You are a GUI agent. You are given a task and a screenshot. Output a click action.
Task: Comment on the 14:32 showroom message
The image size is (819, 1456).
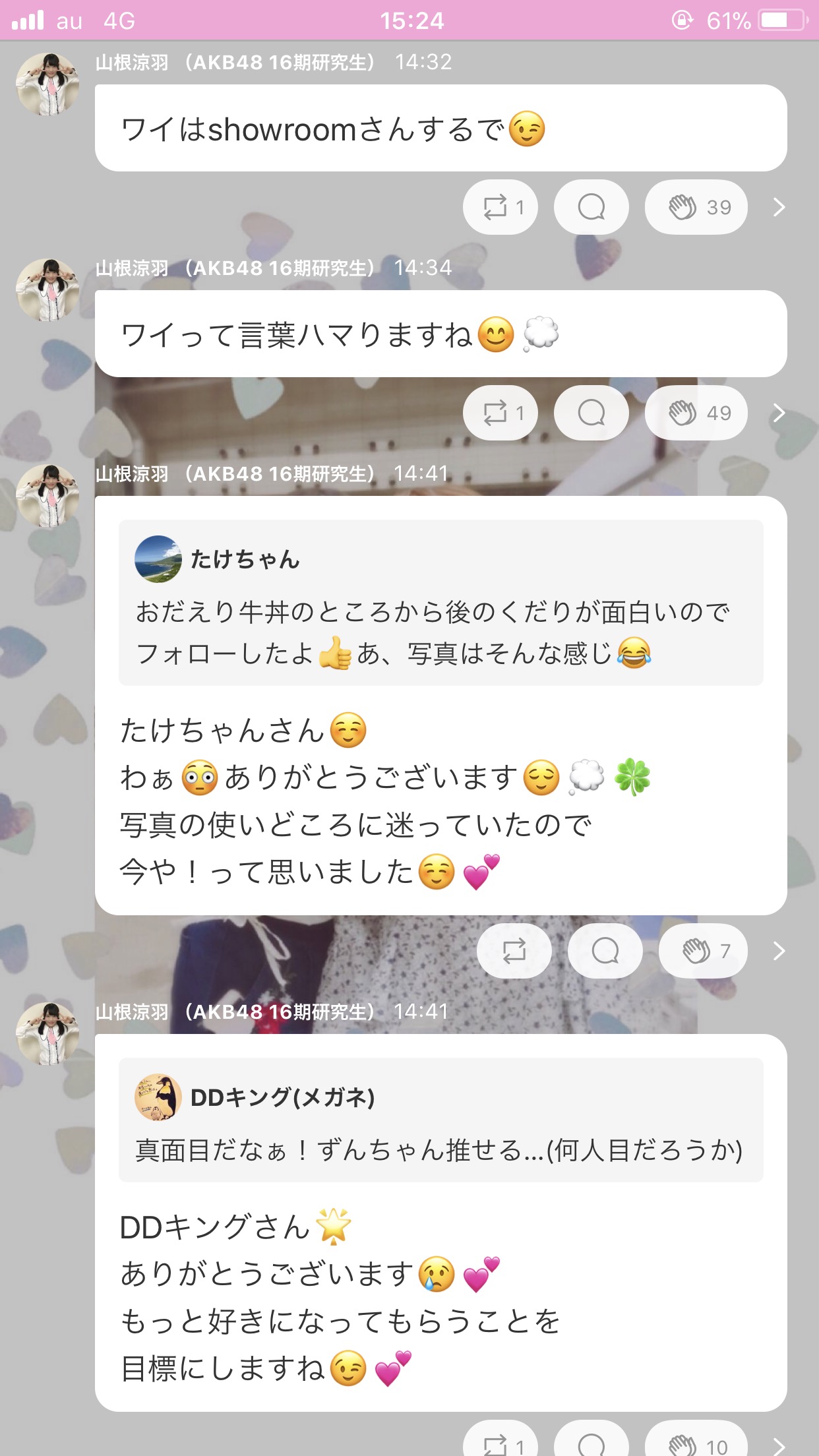(x=591, y=207)
